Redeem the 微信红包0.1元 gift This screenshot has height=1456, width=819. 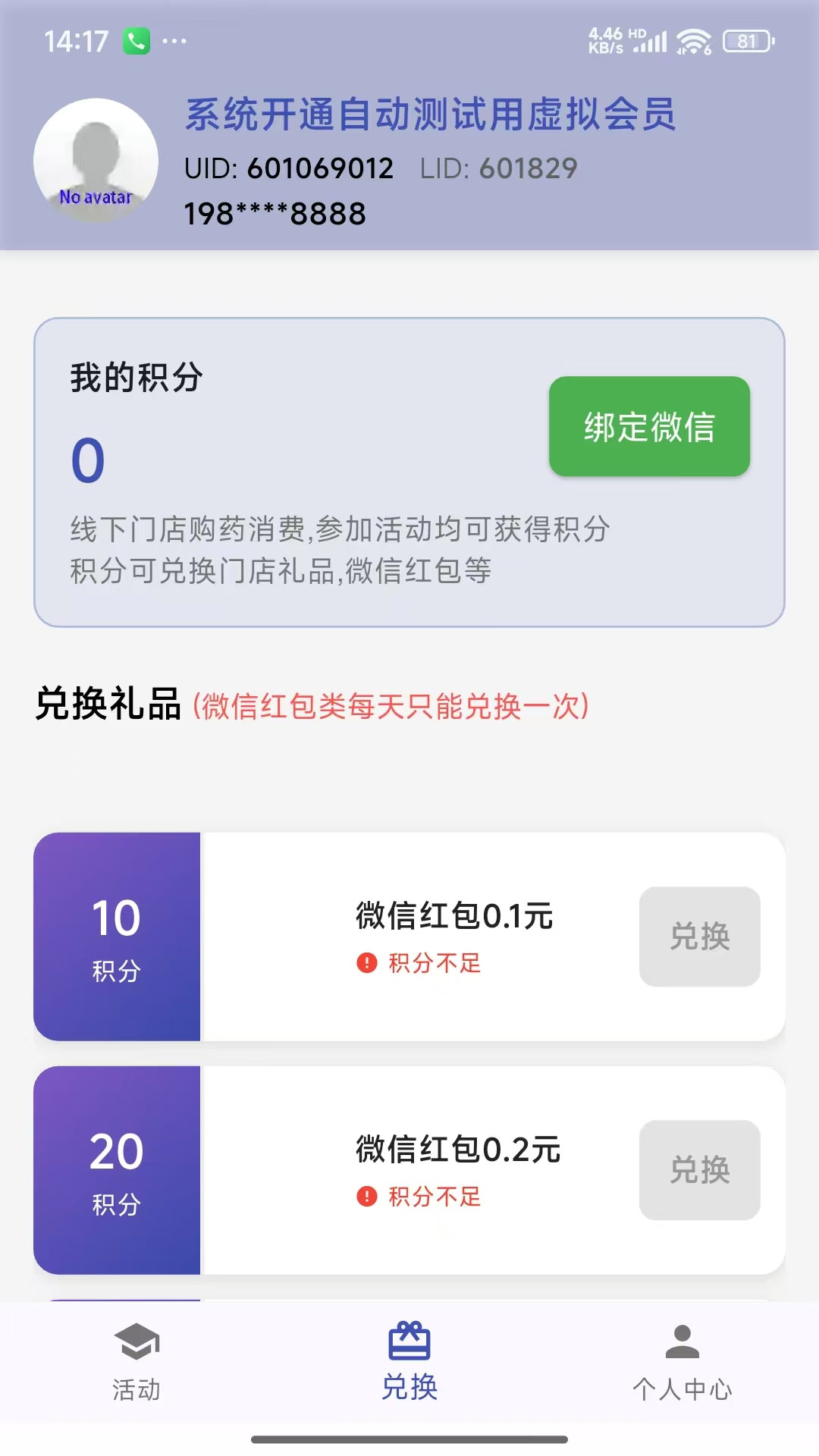699,937
